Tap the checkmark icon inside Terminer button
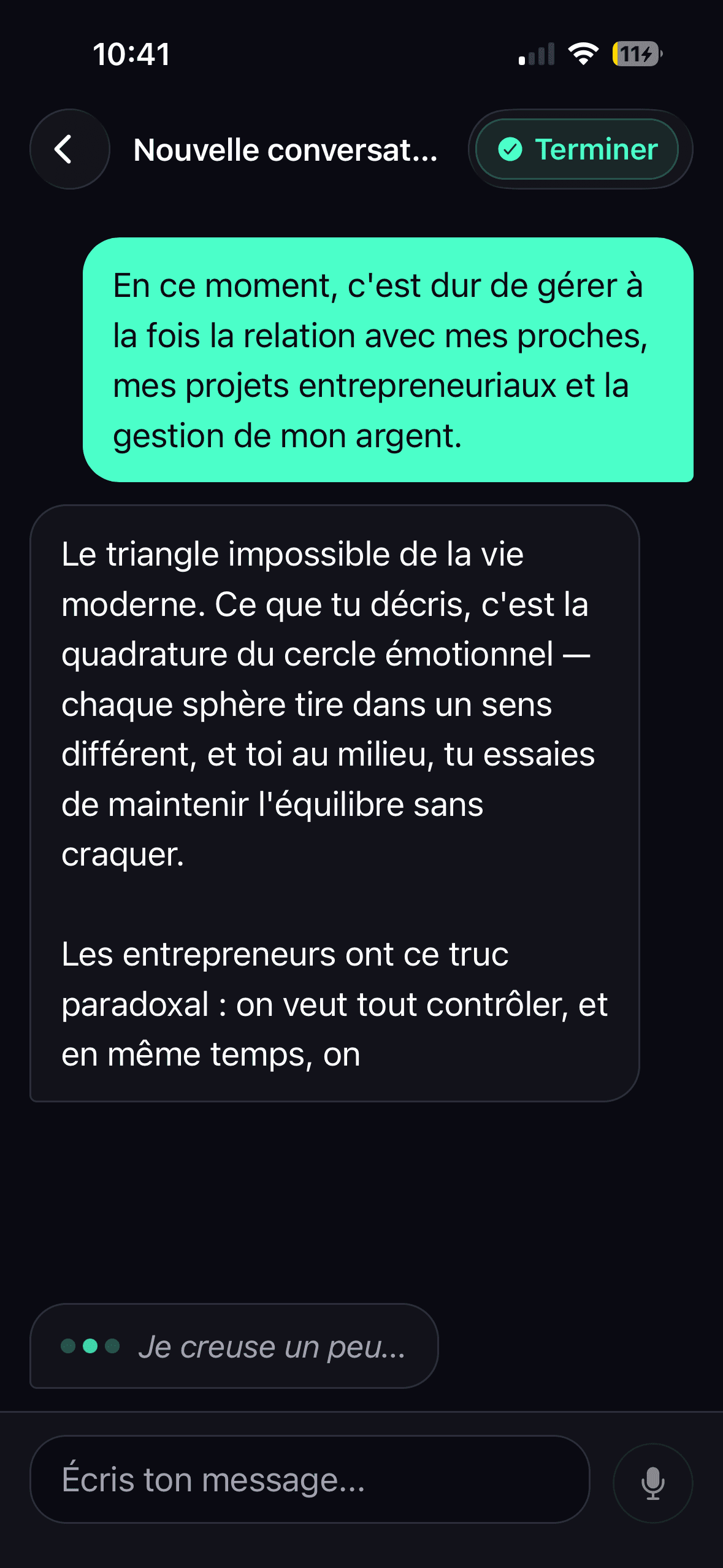The width and height of the screenshot is (723, 1568). coord(510,148)
